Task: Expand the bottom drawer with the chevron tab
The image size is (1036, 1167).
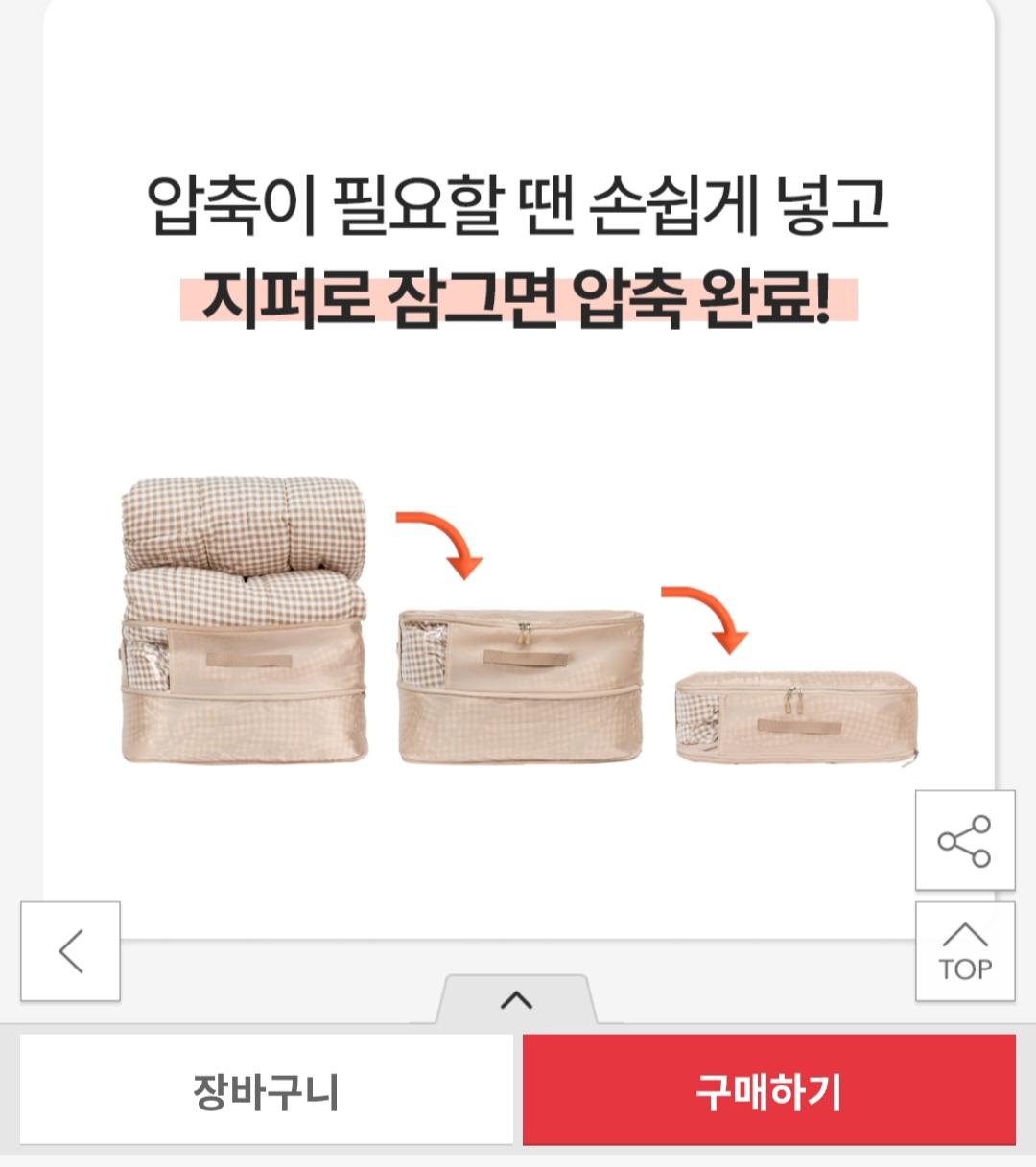Action: [518, 999]
